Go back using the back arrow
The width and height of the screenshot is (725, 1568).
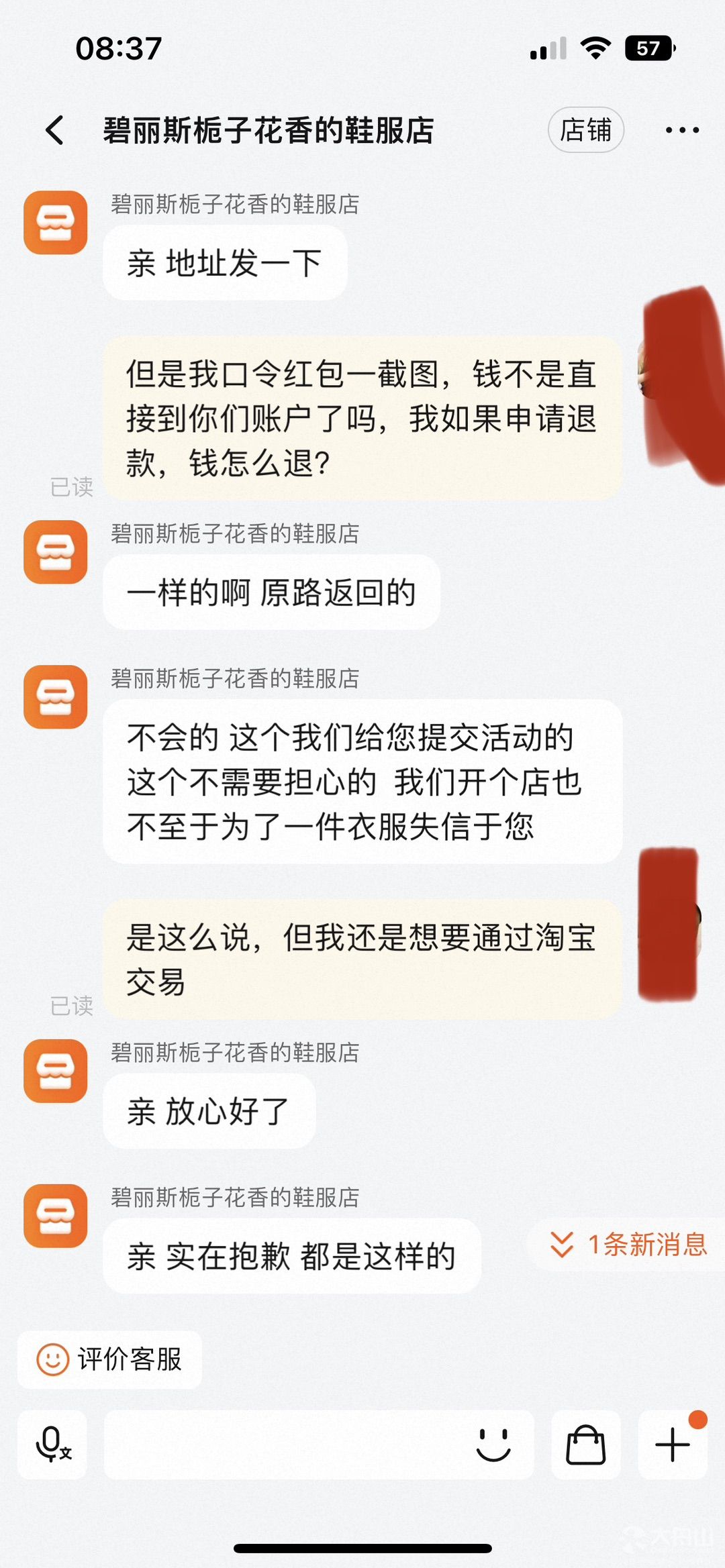pos(55,130)
